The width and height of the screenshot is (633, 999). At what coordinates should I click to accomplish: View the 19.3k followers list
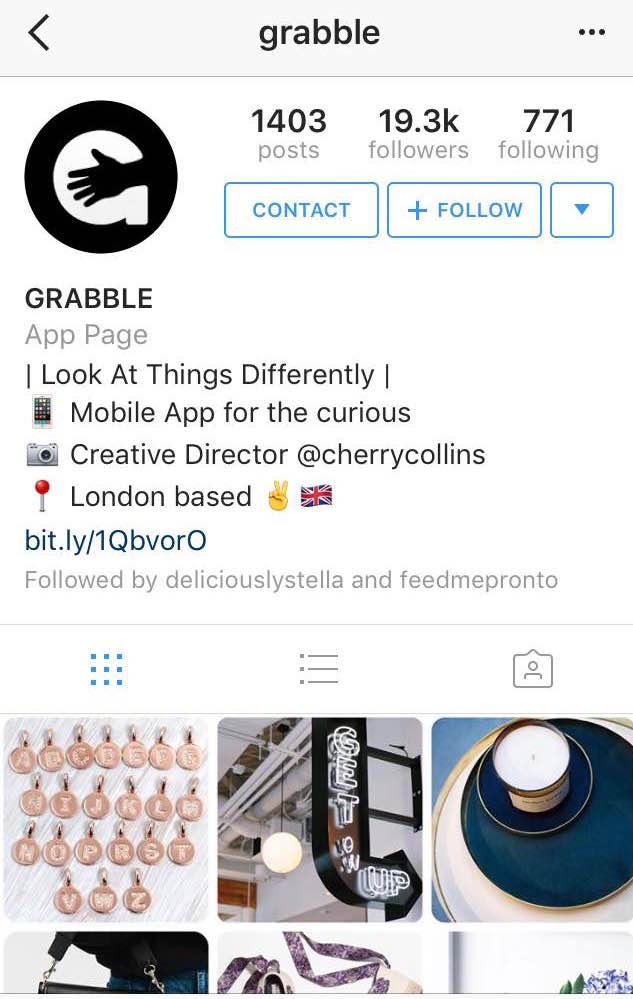[x=418, y=135]
